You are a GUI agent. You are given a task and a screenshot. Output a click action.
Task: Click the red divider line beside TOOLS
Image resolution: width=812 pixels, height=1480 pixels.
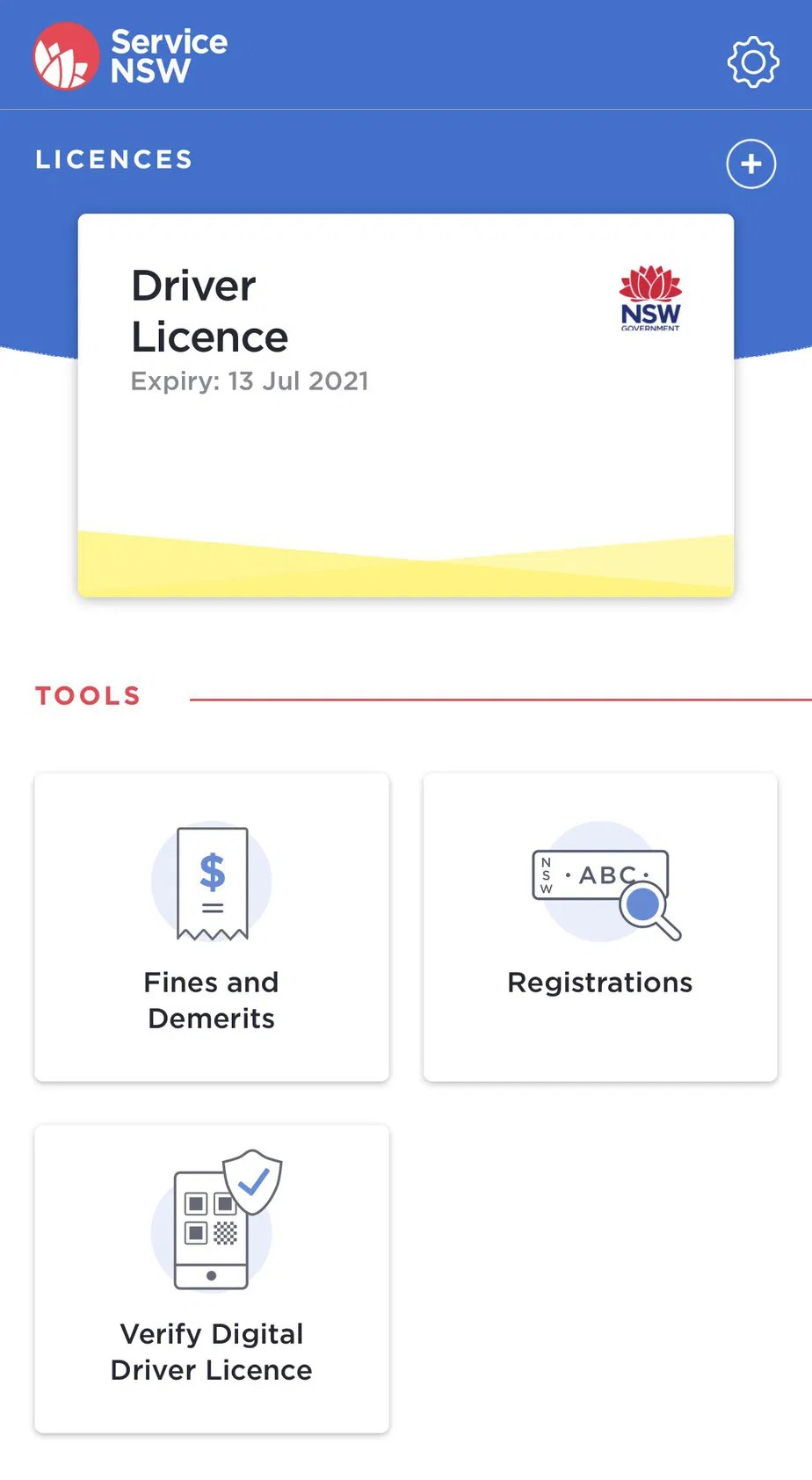501,699
